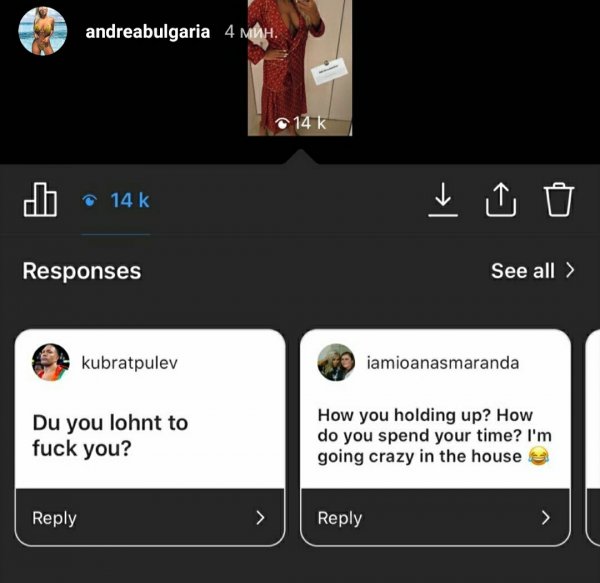The image size is (600, 583).
Task: Share this story
Action: coord(499,200)
